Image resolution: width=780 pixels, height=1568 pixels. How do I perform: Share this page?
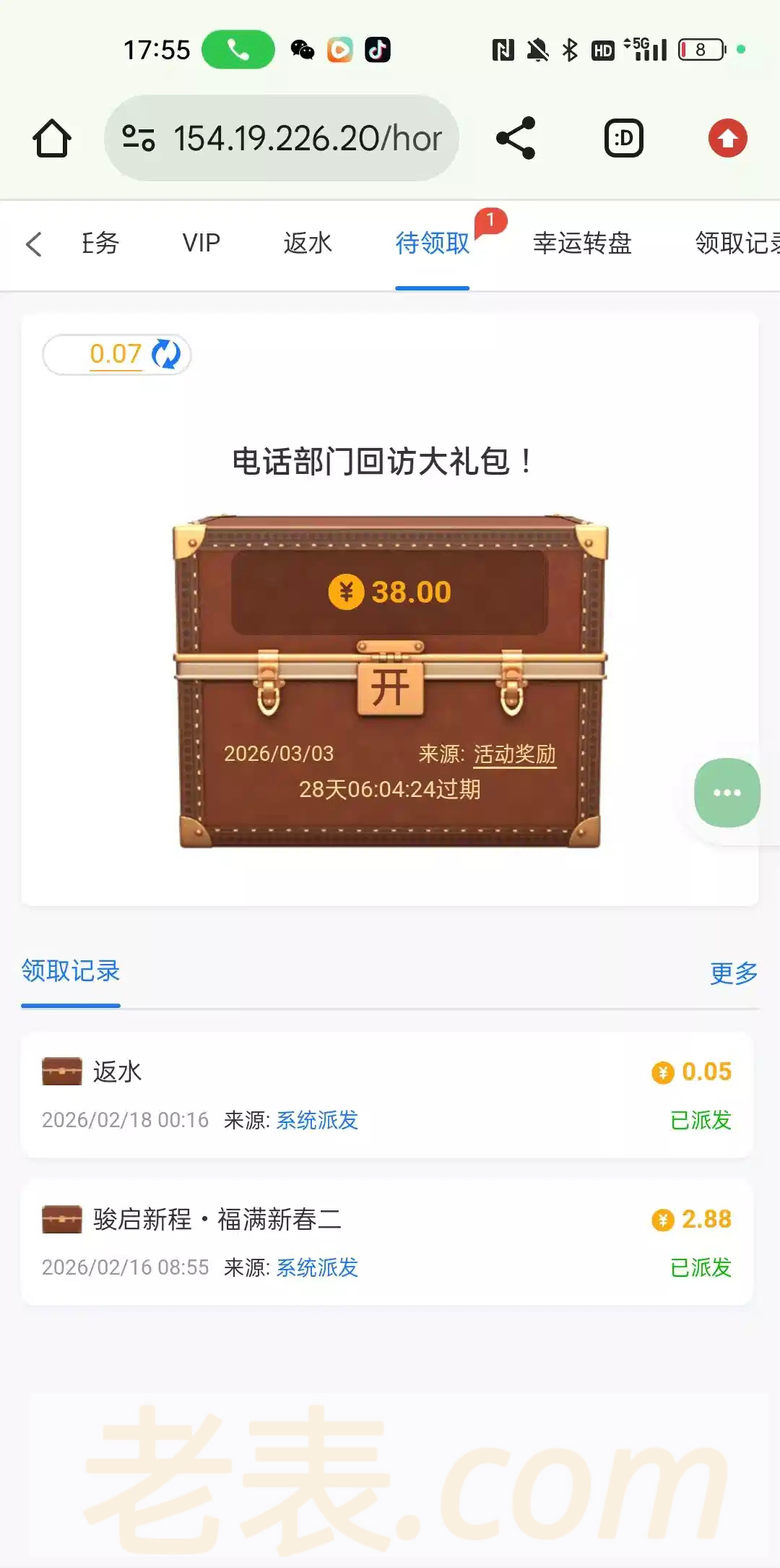tap(516, 138)
